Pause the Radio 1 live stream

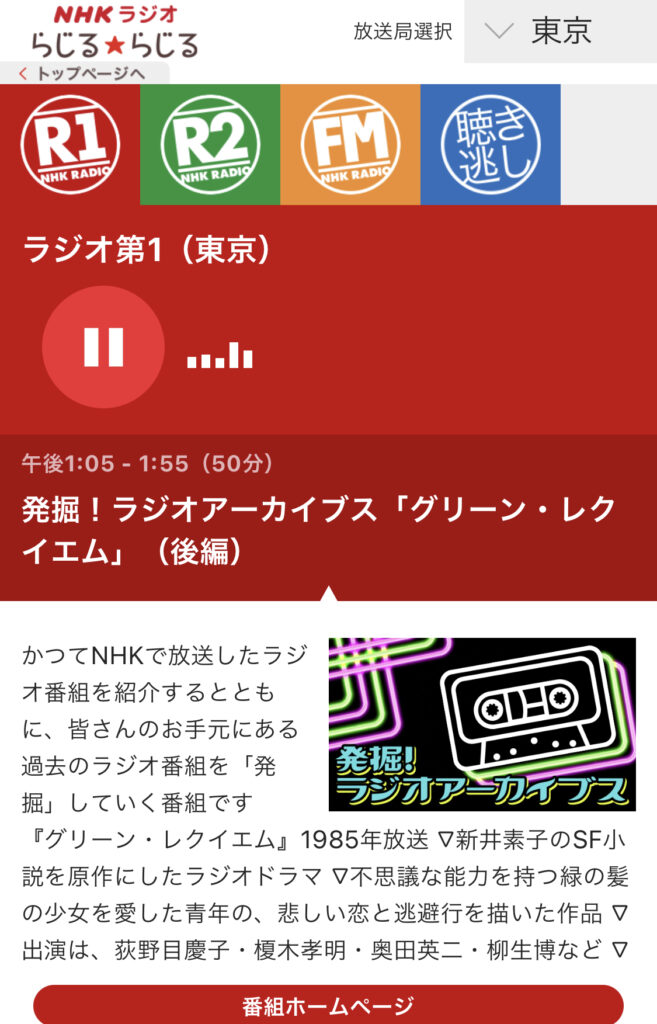point(103,347)
